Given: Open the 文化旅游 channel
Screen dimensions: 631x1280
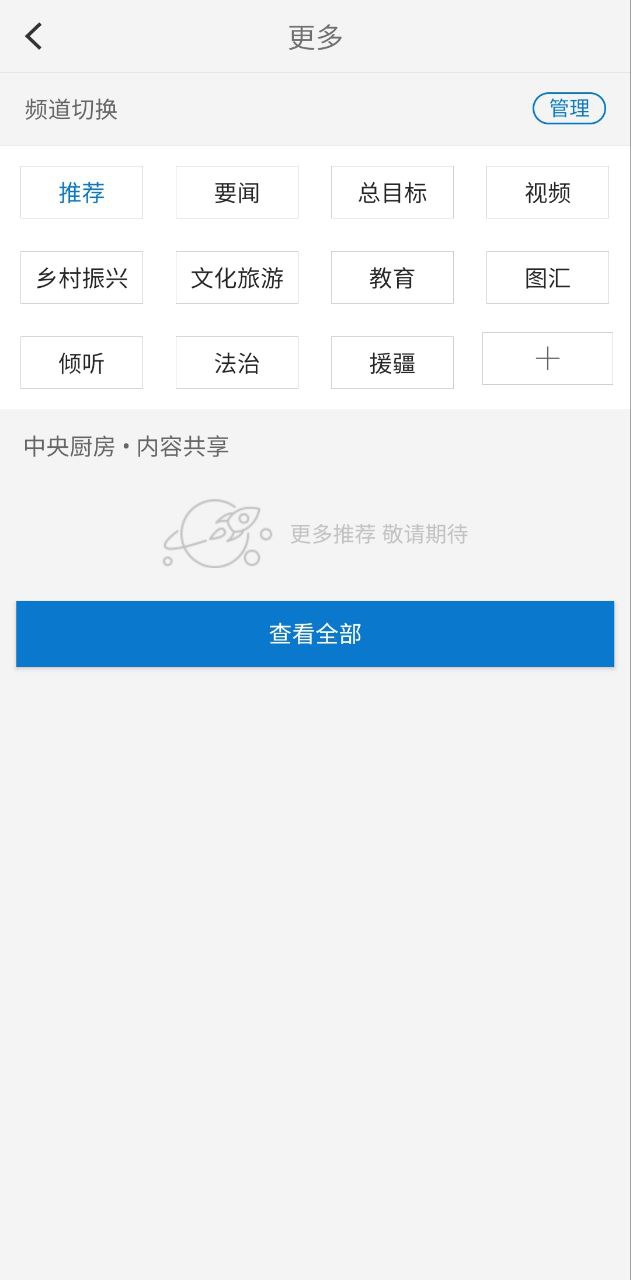Looking at the screenshot, I should (x=237, y=278).
